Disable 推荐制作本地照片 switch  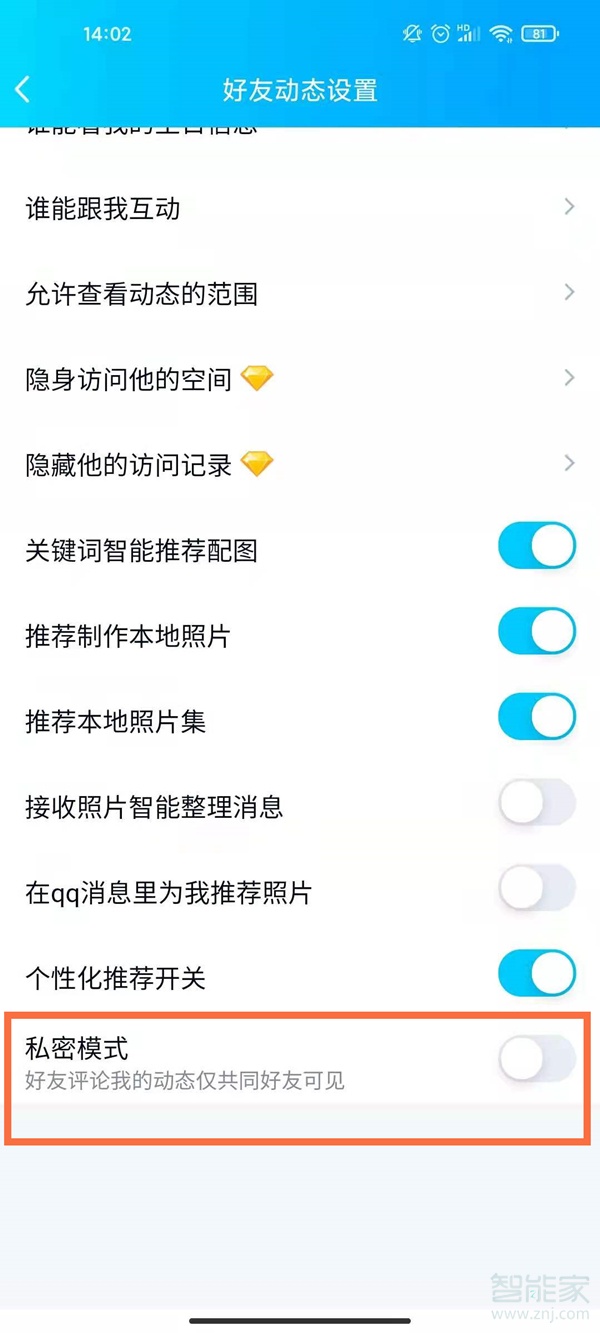(537, 633)
